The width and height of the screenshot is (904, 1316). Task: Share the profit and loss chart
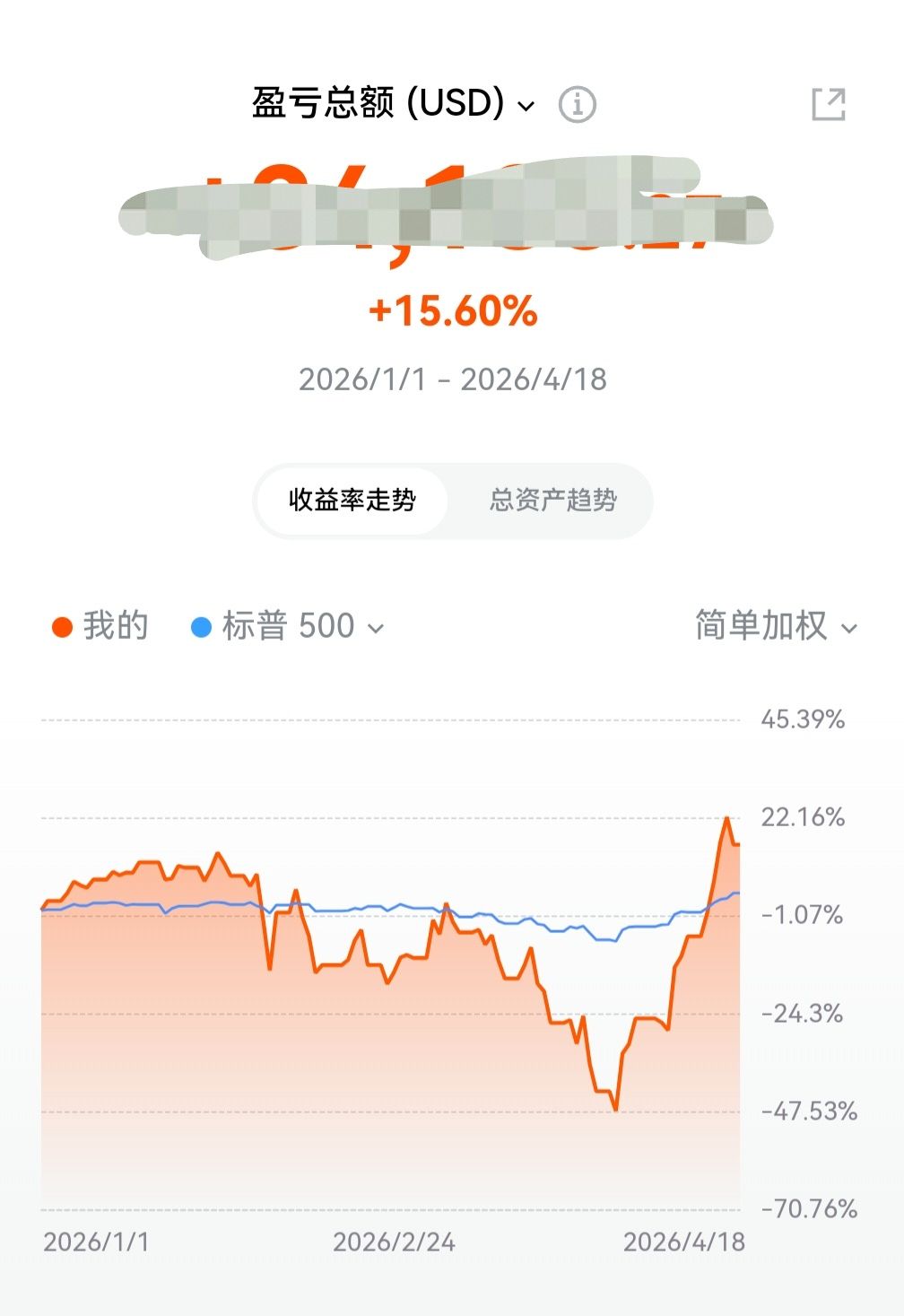[828, 104]
